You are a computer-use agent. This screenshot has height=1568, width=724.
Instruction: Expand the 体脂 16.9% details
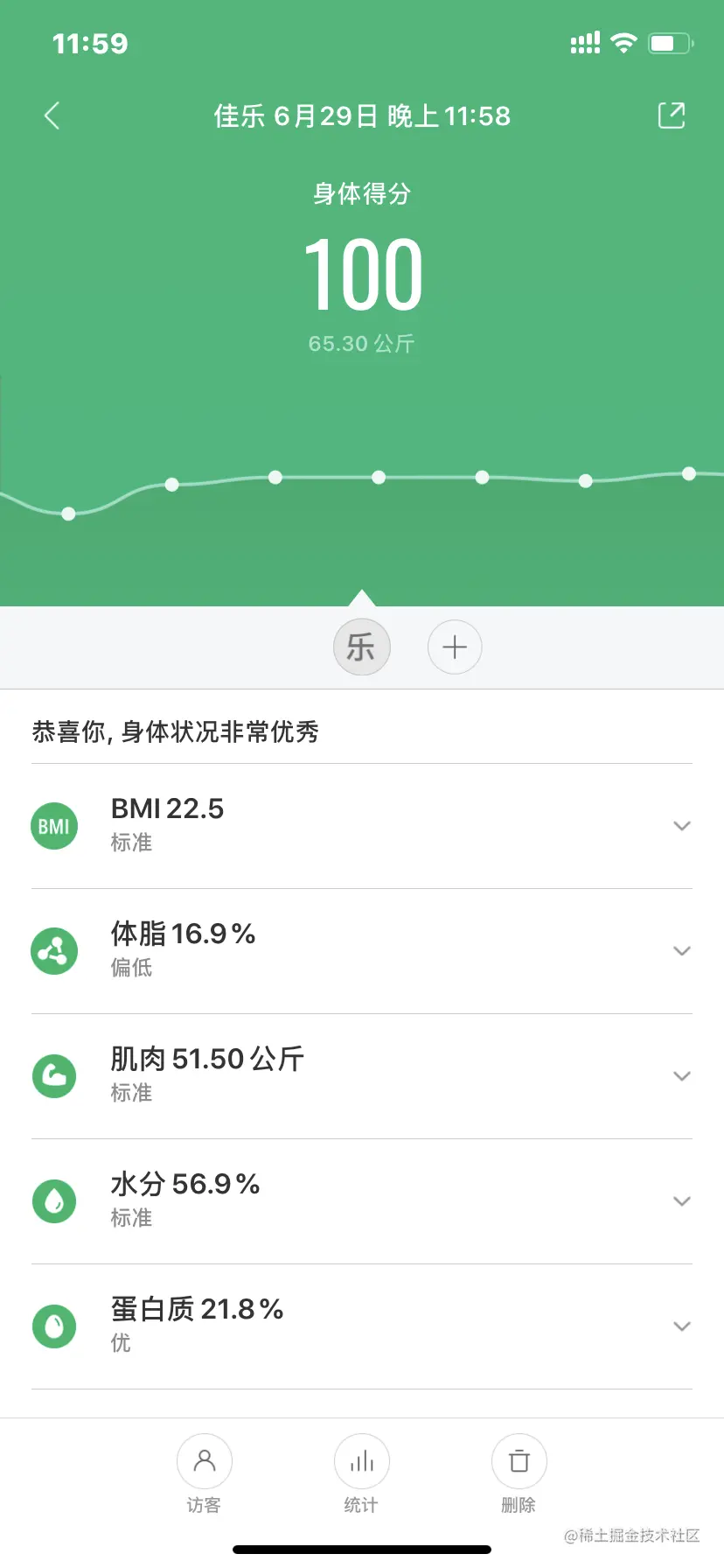pos(681,951)
